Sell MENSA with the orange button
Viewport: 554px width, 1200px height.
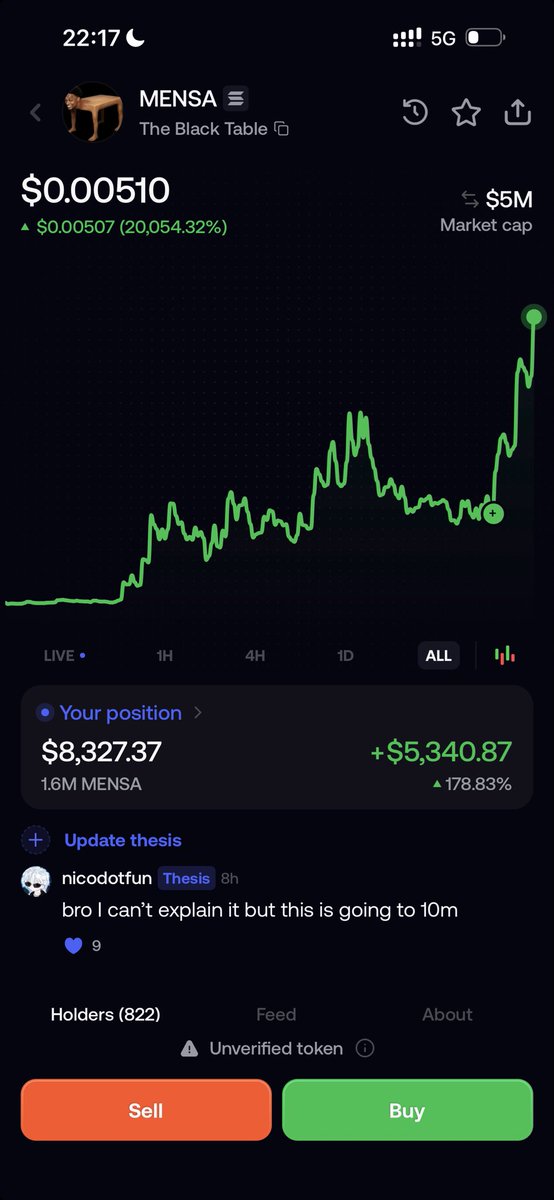(x=146, y=1110)
